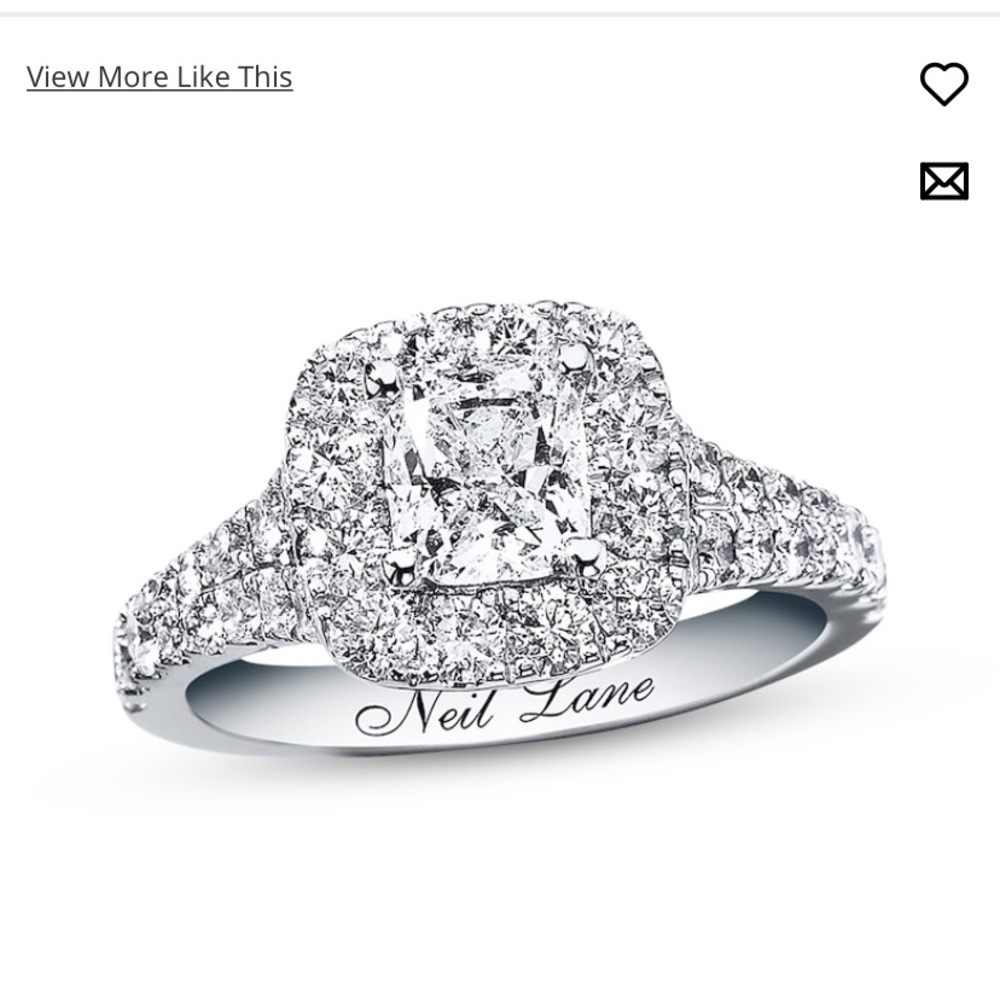Open the View More Like This link
The height and width of the screenshot is (1000, 1000).
pos(159,77)
